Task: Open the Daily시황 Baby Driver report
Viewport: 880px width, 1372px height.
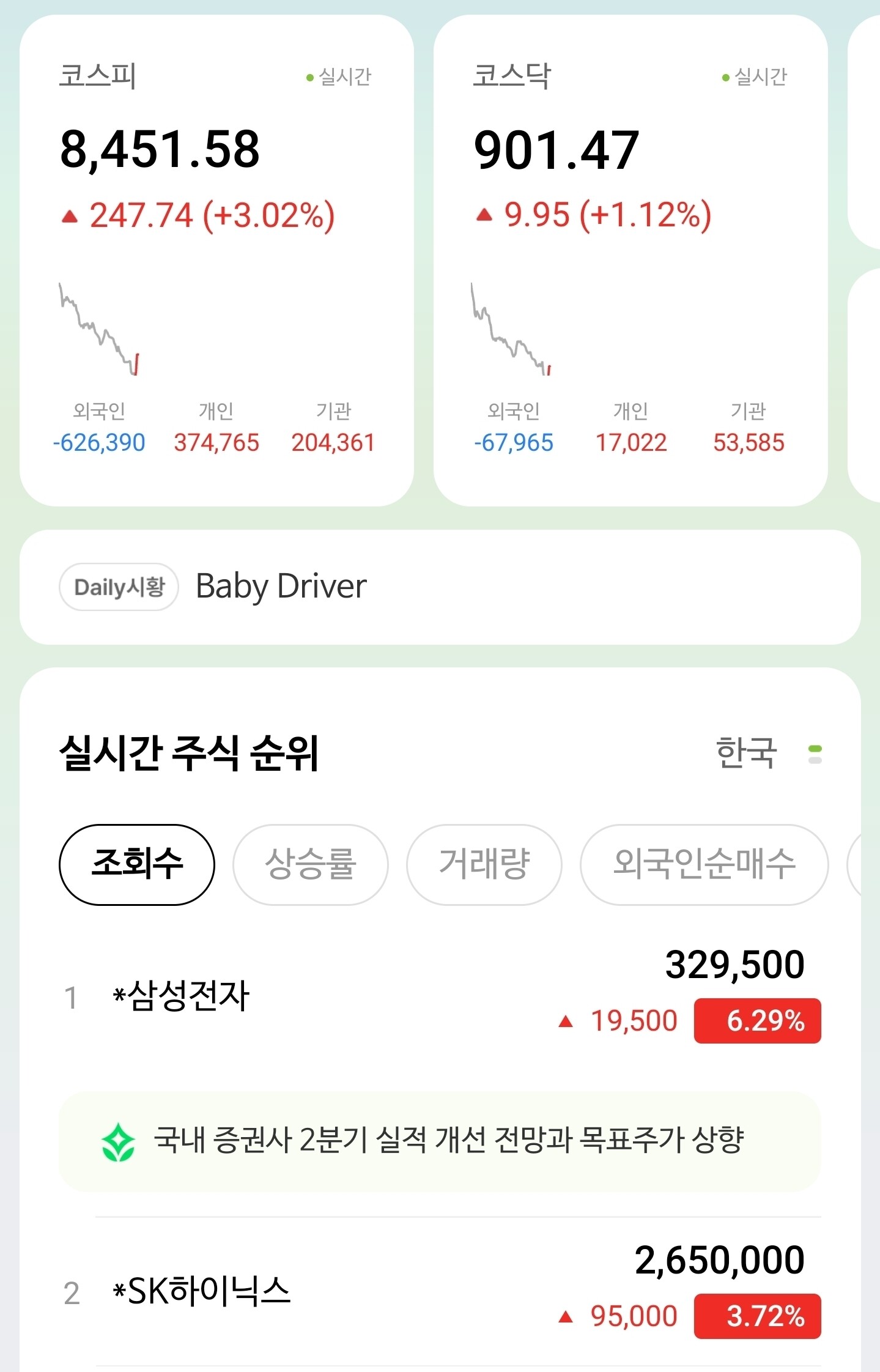Action: click(x=440, y=587)
